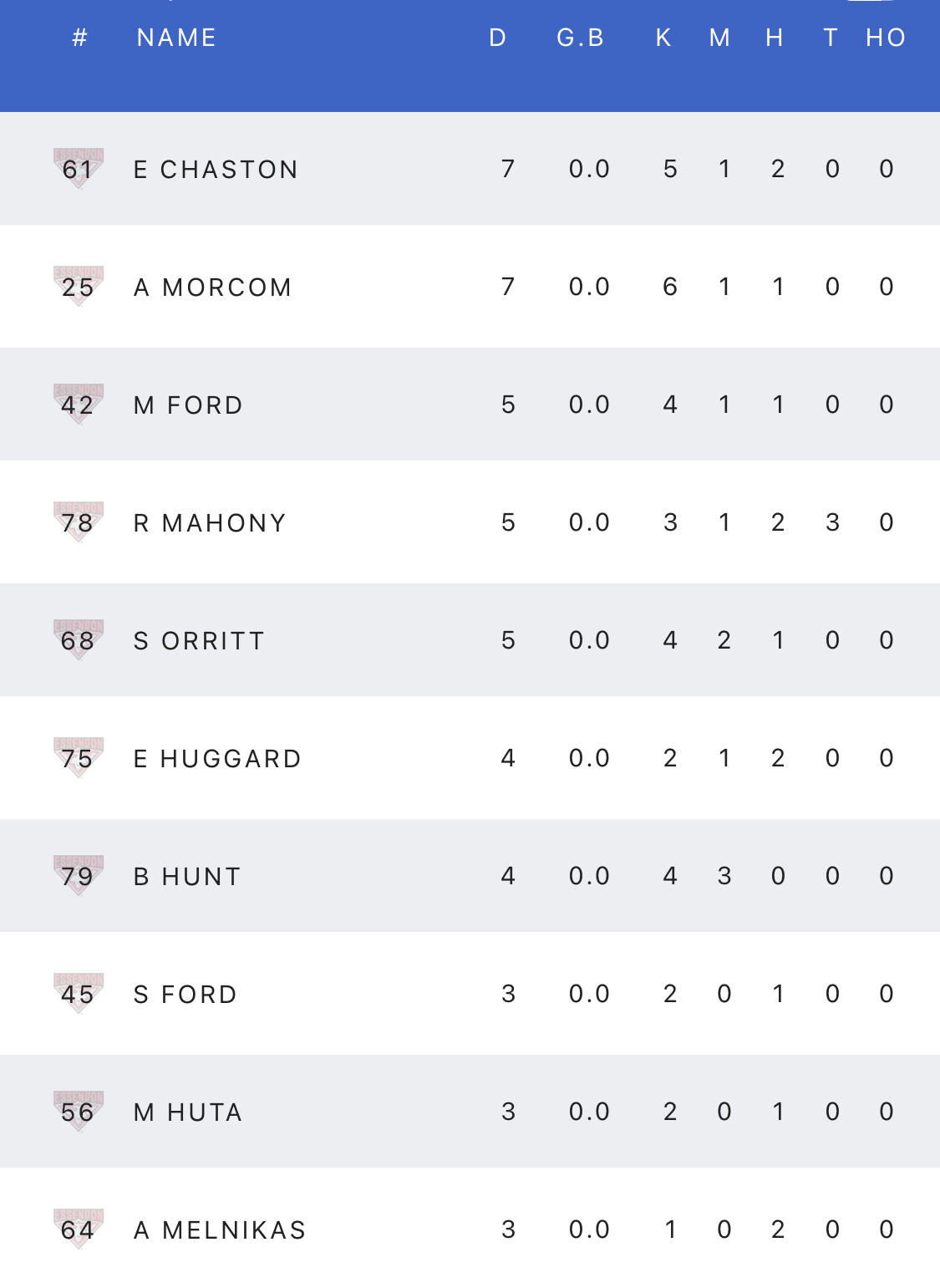This screenshot has height=1288, width=940.
Task: View R Mahony's player details
Action: tap(210, 522)
